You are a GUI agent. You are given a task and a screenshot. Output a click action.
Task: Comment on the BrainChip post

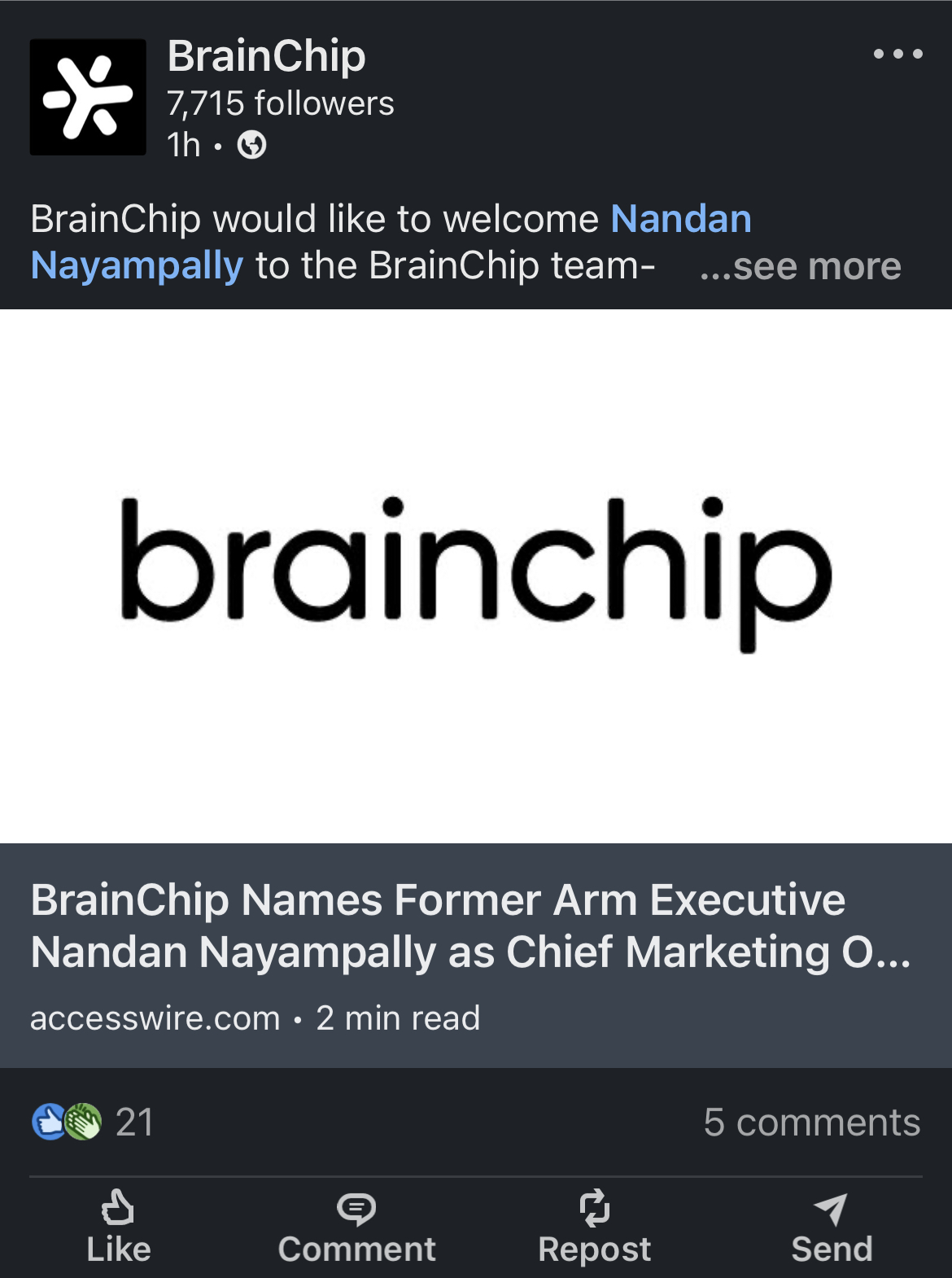[356, 1227]
